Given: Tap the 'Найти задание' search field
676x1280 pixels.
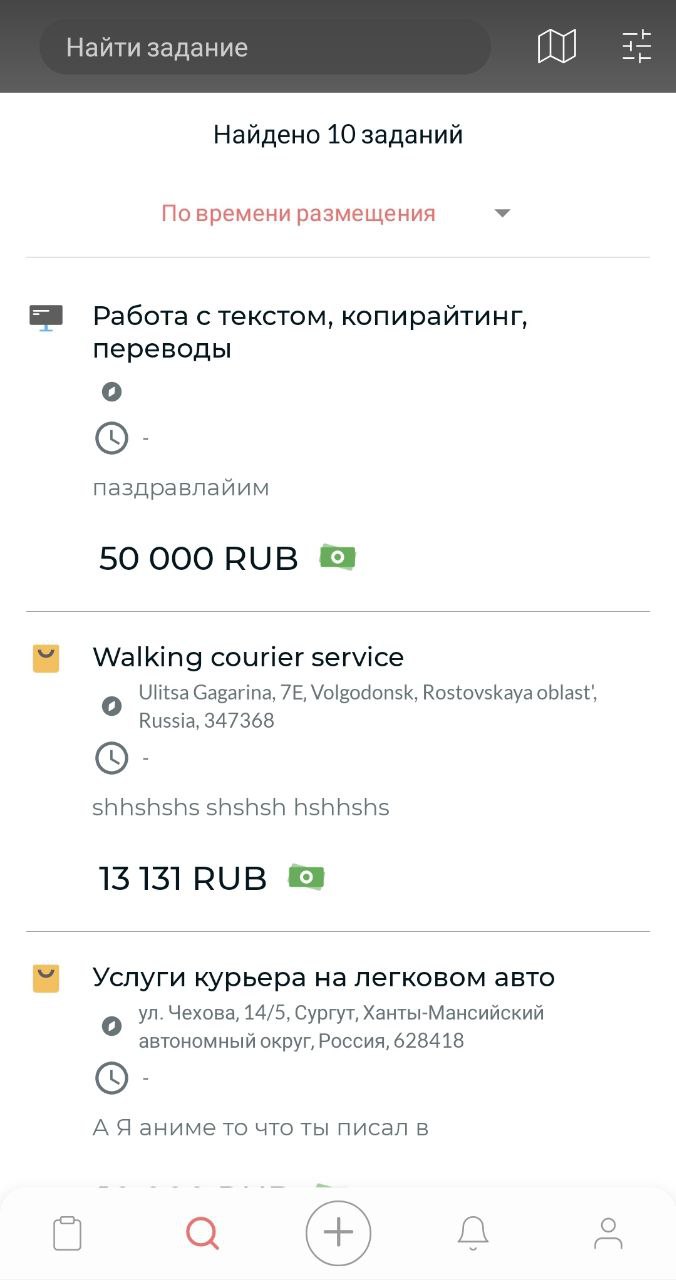Looking at the screenshot, I should (264, 47).
